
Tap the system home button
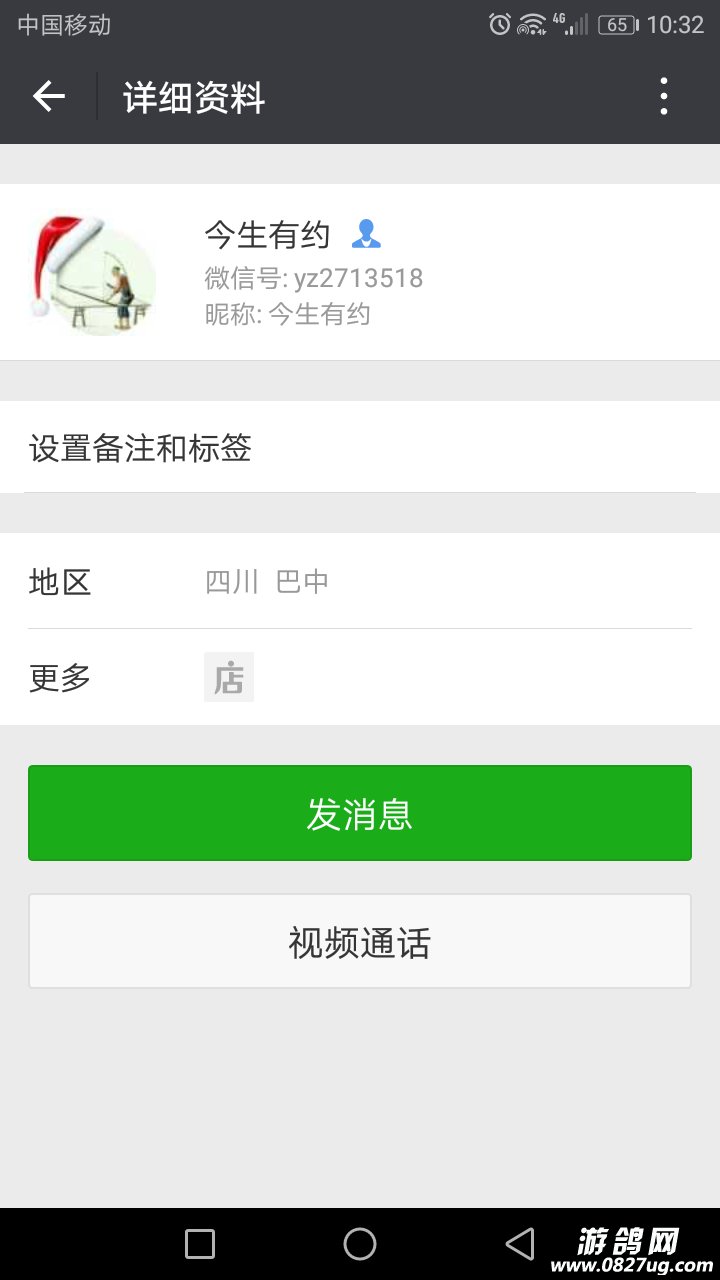click(x=360, y=1244)
